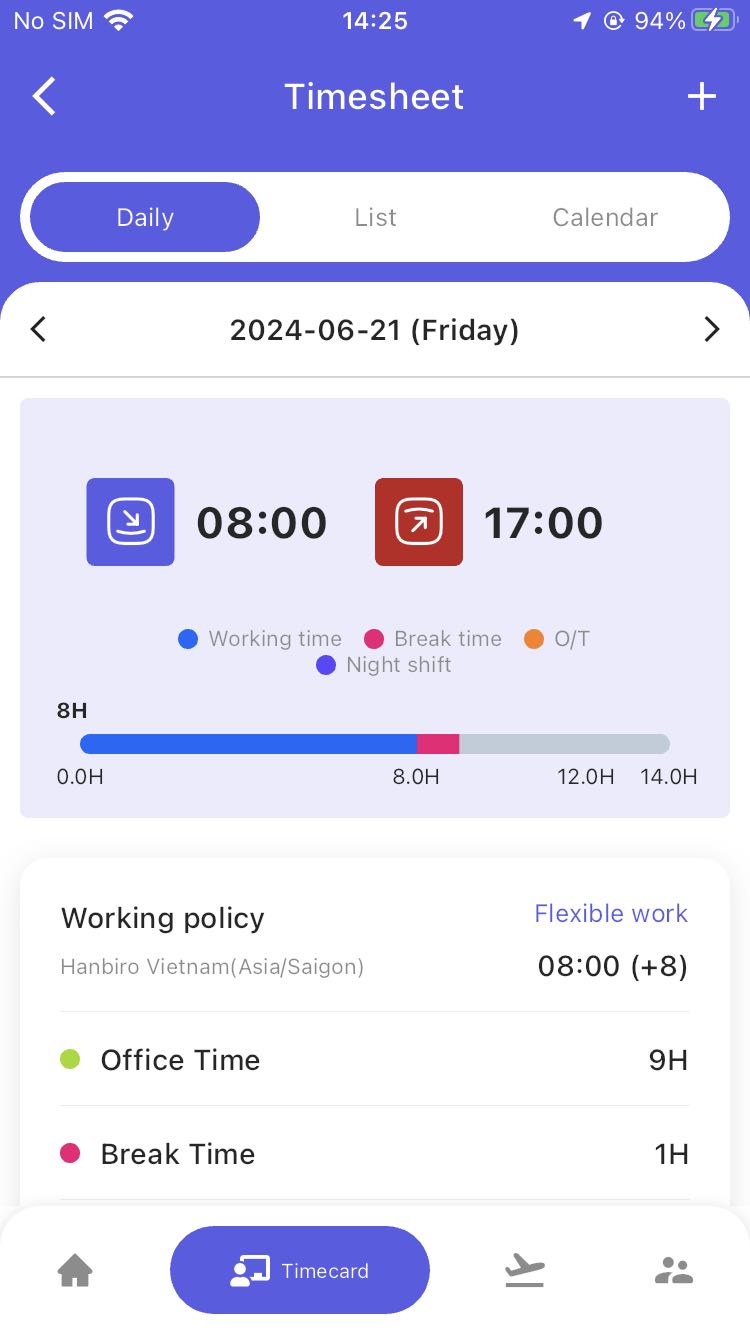Tap the 17:00 clock-out icon
Screen dimensions: 750x1334
[x=419, y=522]
